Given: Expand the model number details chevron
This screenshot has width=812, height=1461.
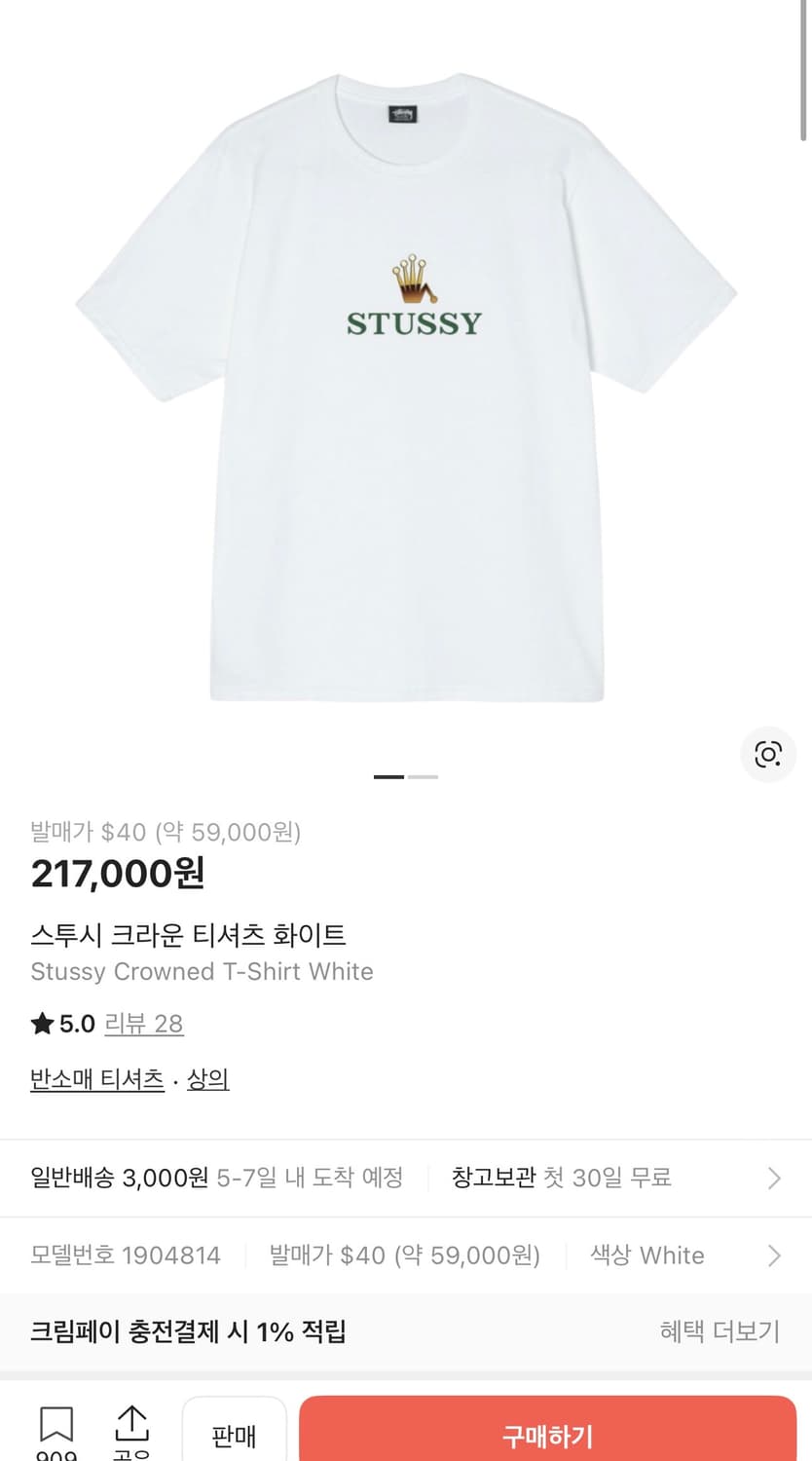Looking at the screenshot, I should [x=773, y=1255].
